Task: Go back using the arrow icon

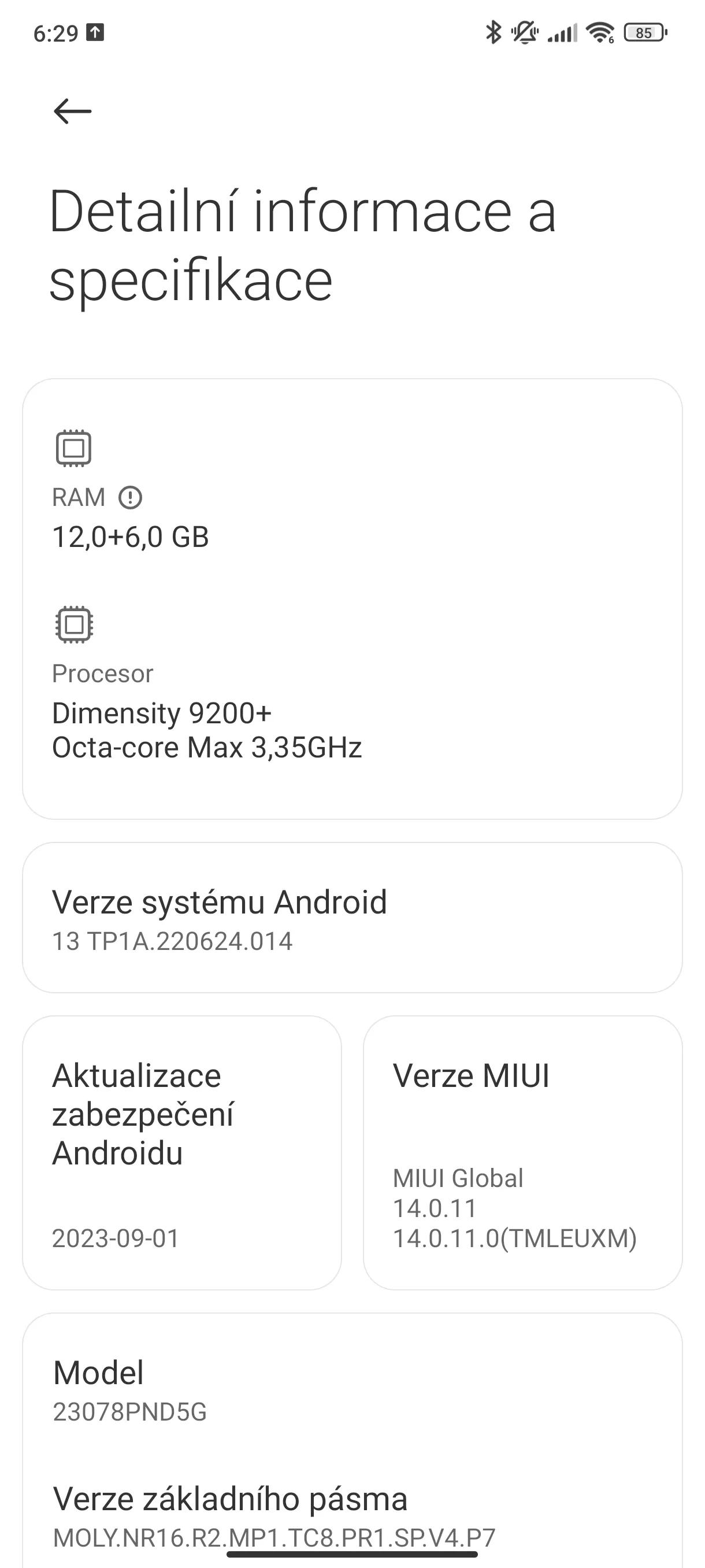Action: tap(72, 112)
